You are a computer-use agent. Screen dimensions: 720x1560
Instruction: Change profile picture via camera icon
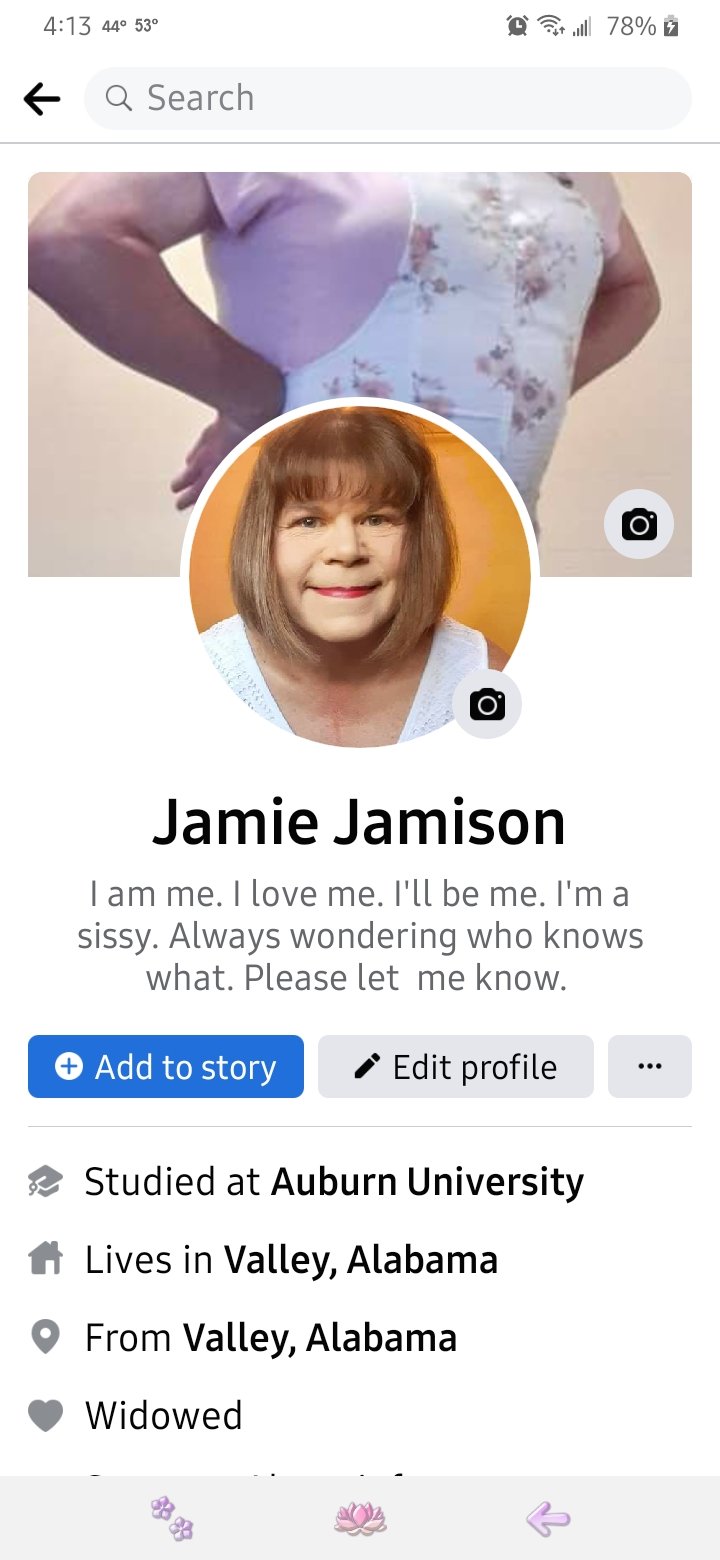[487, 704]
